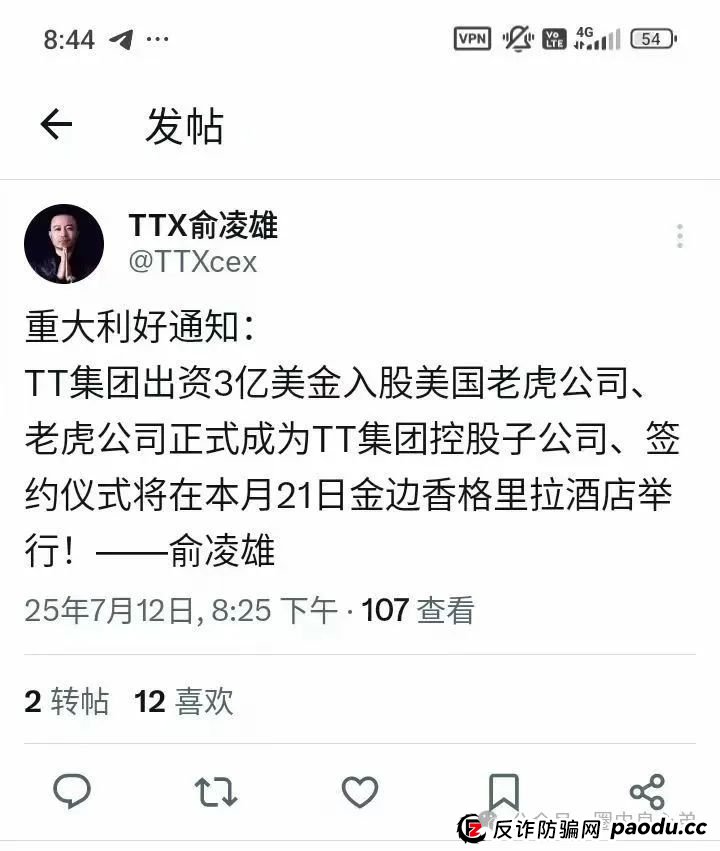View the 2 转帖 reposts list
This screenshot has height=851, width=720.
[66, 701]
